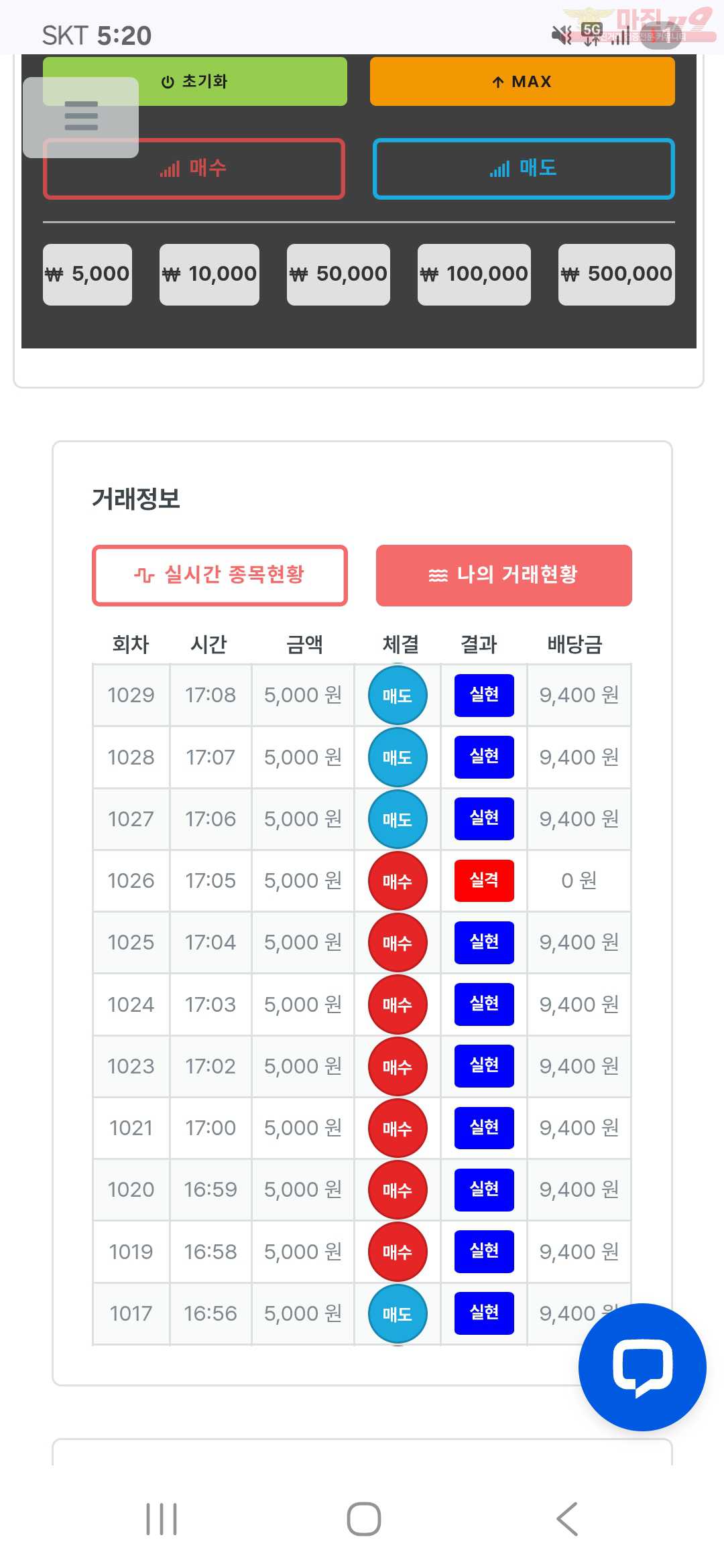Add ₩ 5,000 to amount
Viewport: 724px width, 1568px height.
[87, 274]
